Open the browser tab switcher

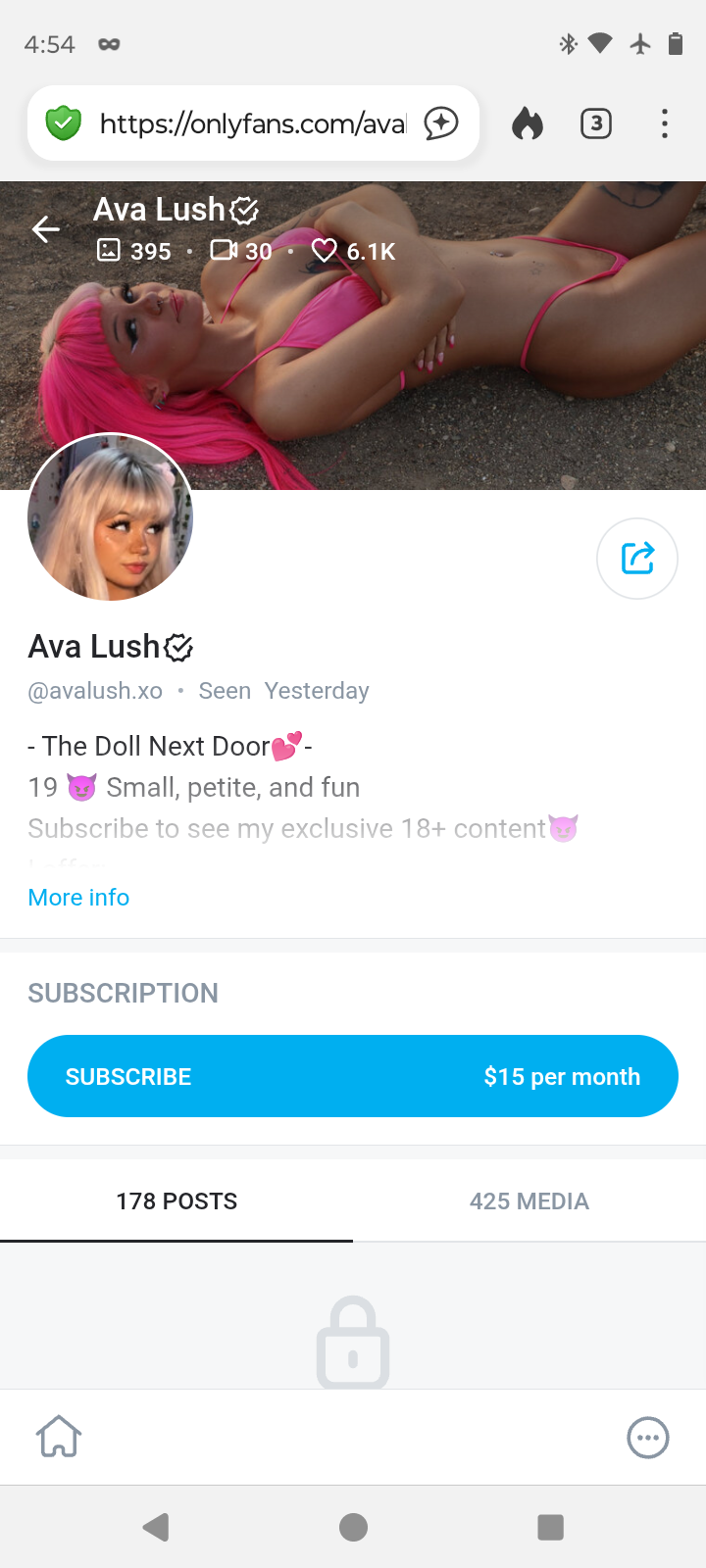[x=596, y=123]
